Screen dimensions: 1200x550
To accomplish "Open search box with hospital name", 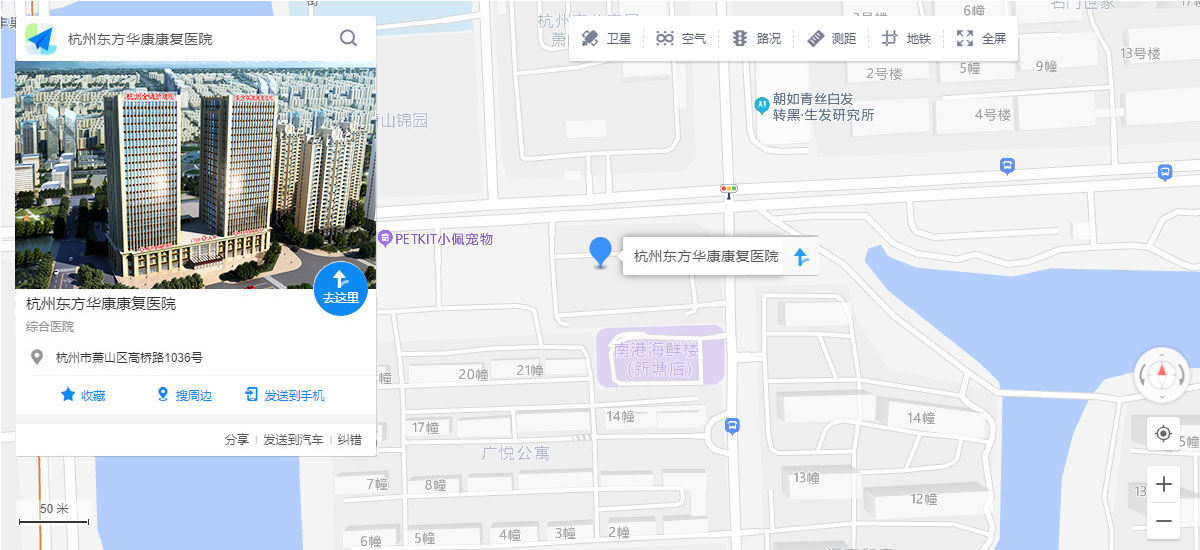I will point(190,39).
